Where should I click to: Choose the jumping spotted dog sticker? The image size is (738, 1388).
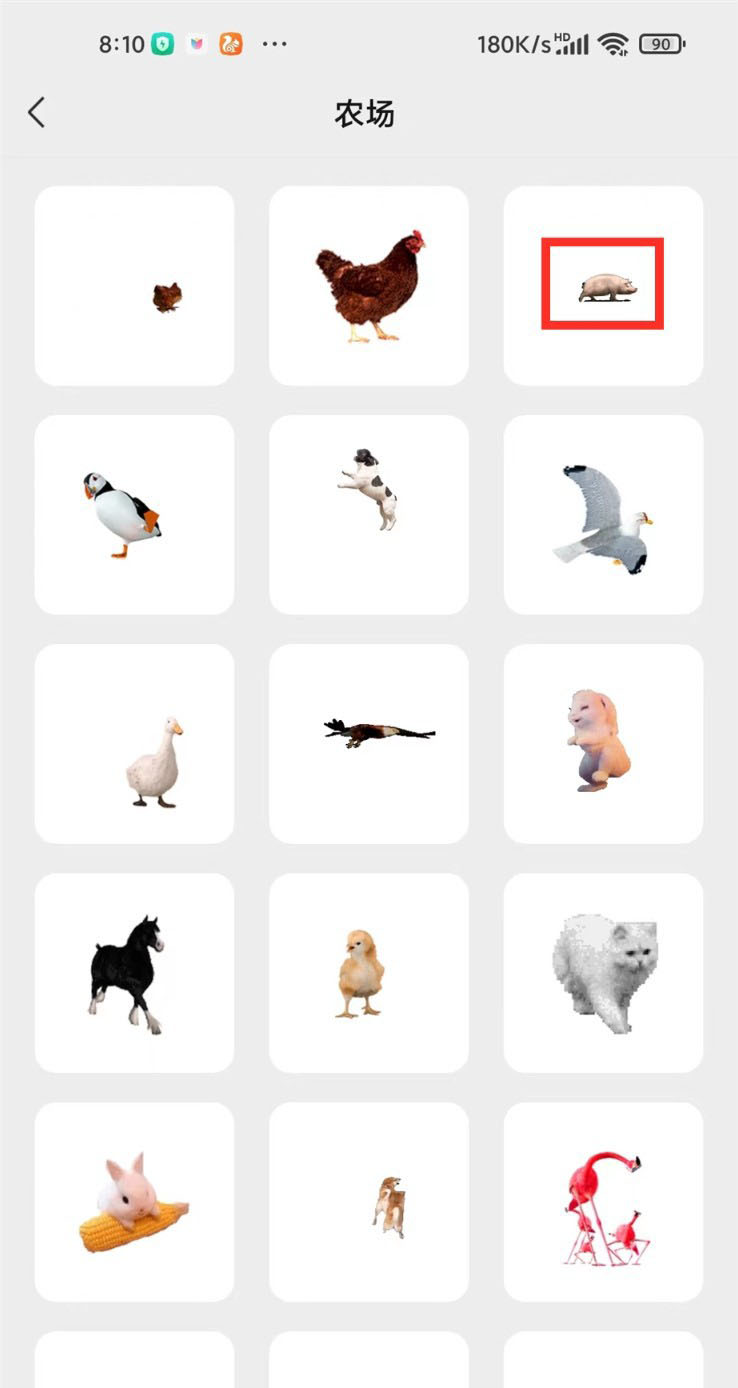pyautogui.click(x=369, y=515)
